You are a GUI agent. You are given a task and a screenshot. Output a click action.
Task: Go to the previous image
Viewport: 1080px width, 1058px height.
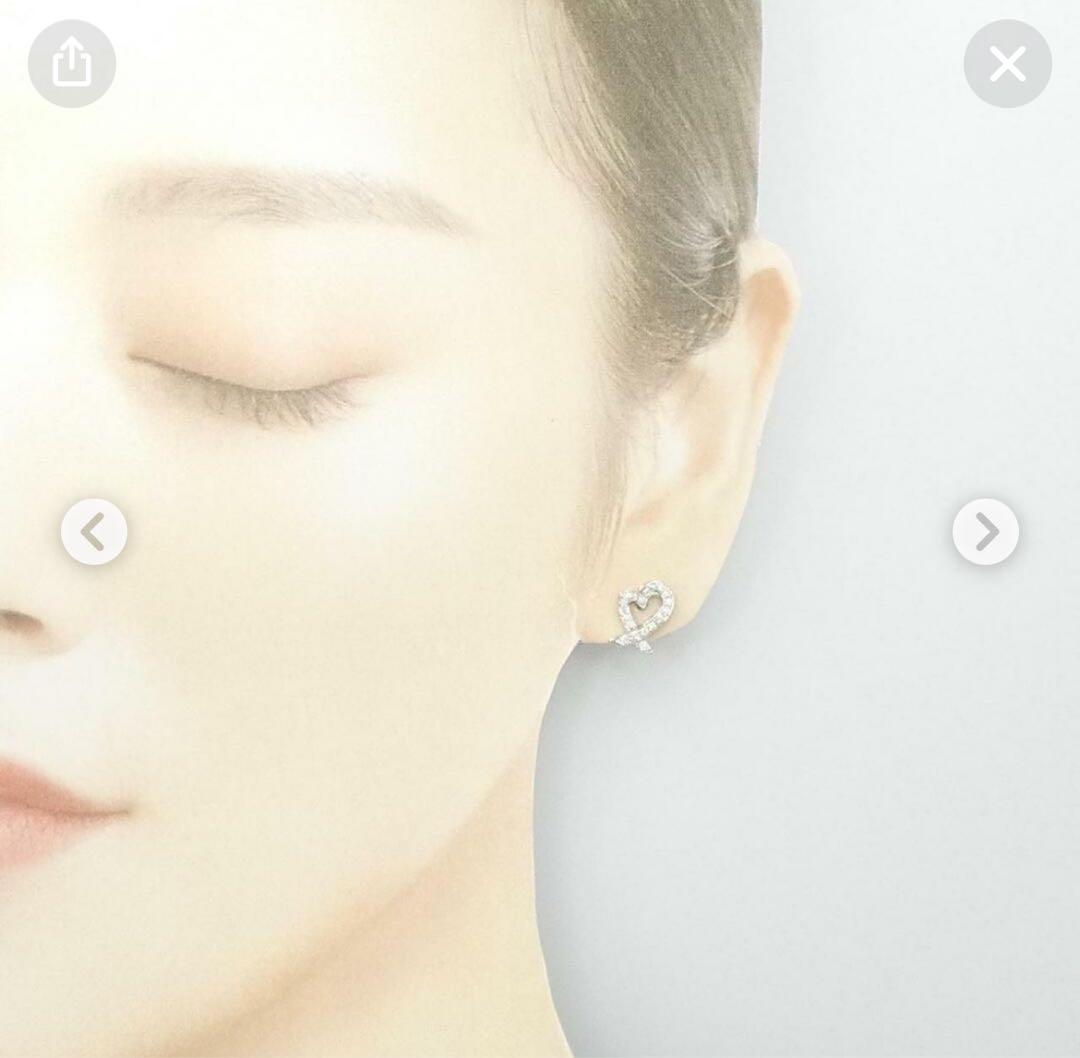point(94,532)
